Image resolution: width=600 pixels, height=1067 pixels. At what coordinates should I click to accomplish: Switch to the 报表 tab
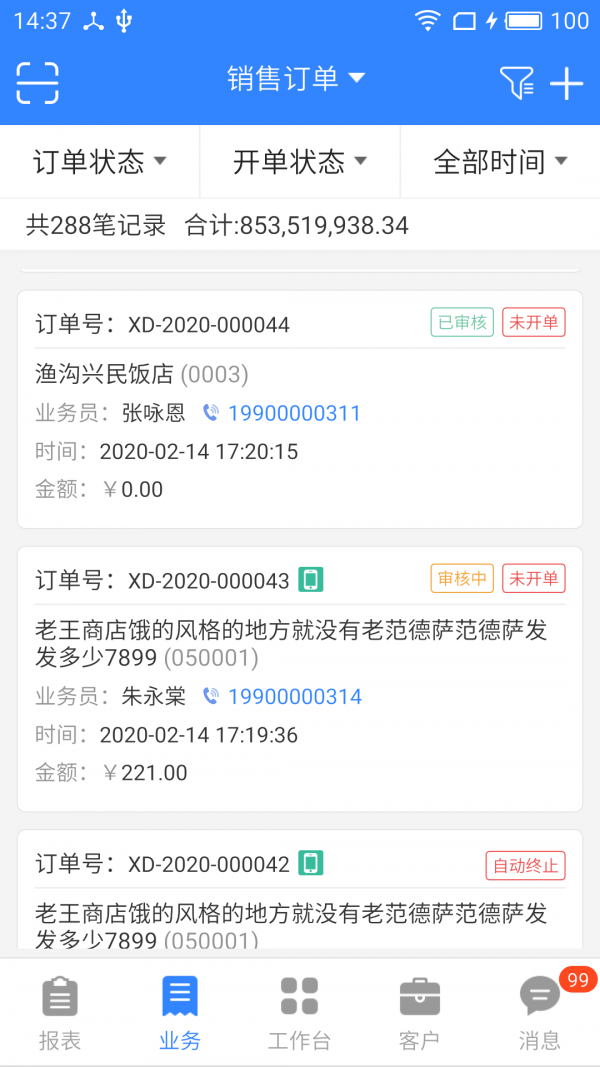[x=60, y=1012]
